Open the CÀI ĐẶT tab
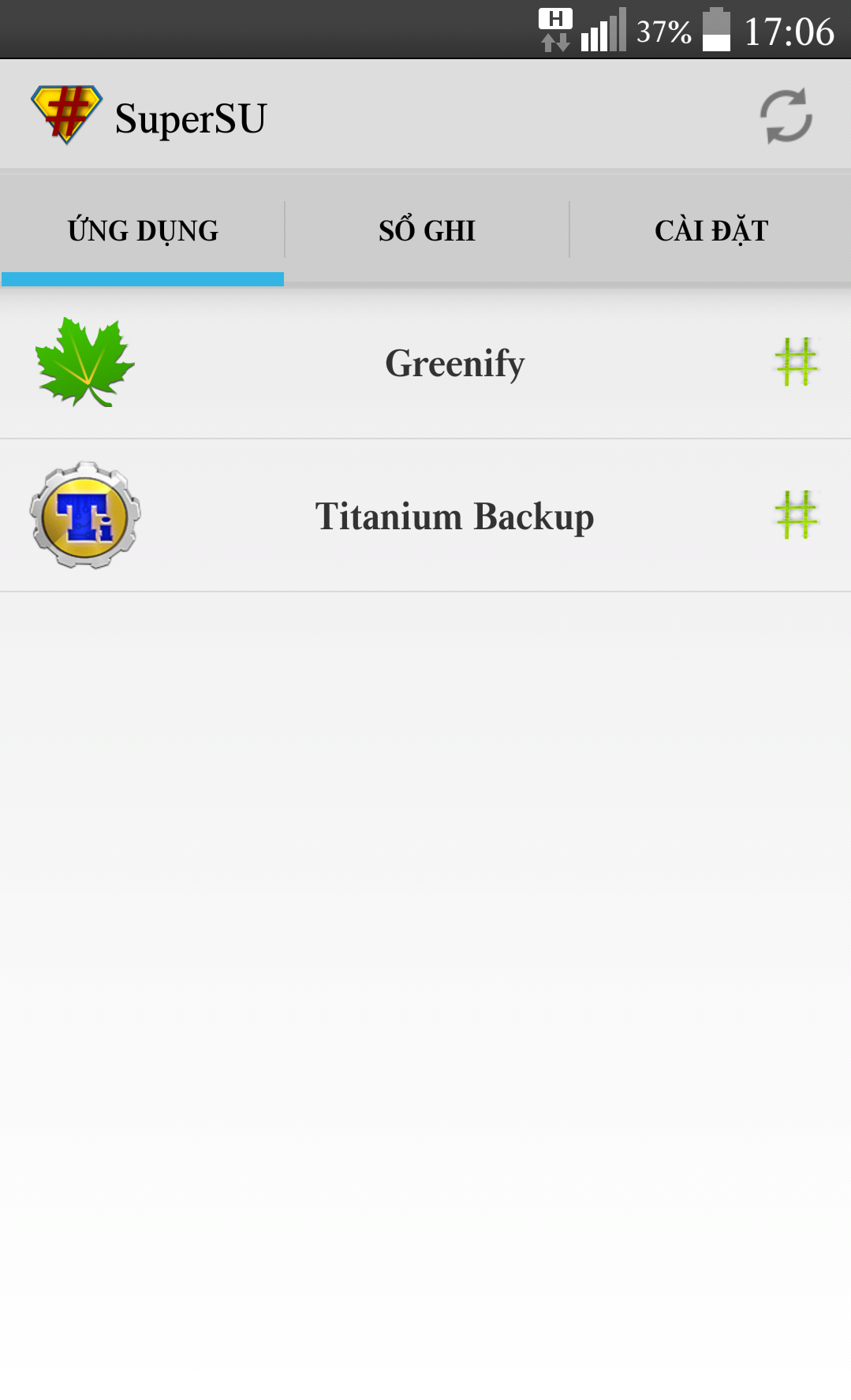 point(711,230)
